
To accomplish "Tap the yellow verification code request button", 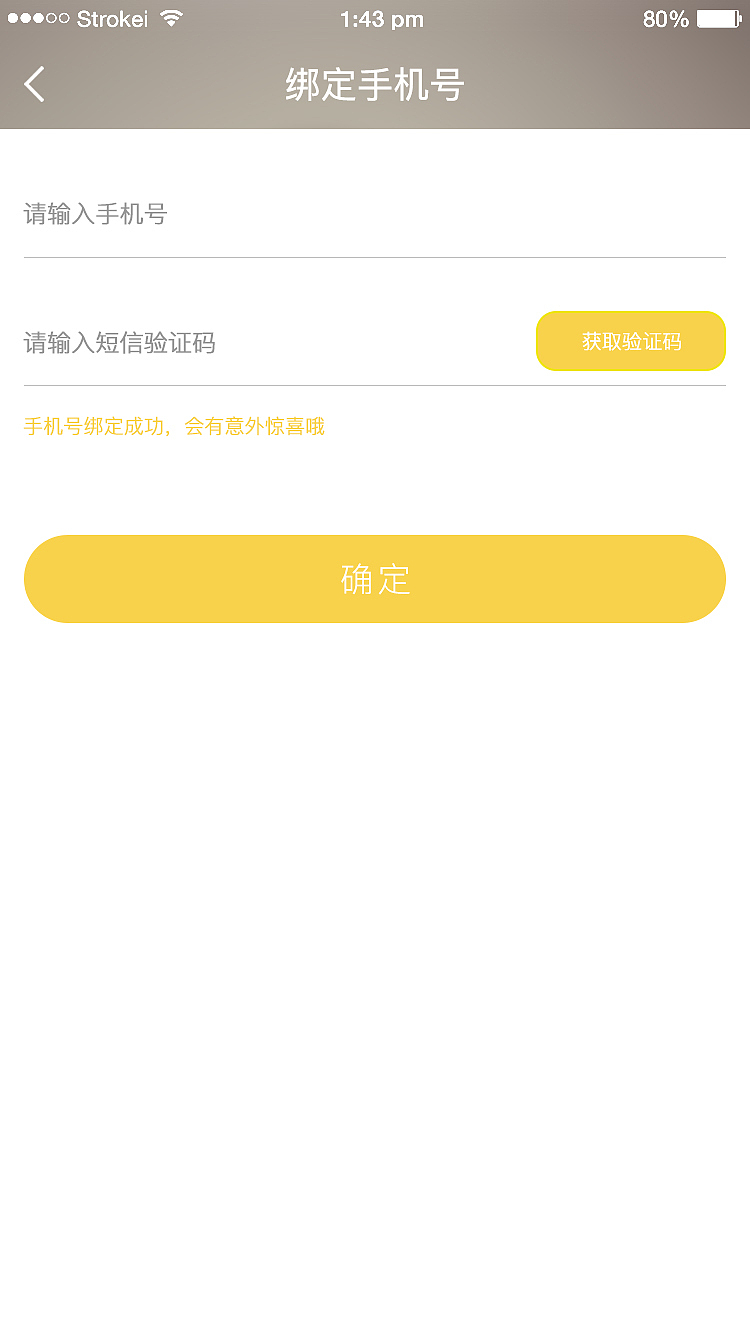I will click(631, 341).
